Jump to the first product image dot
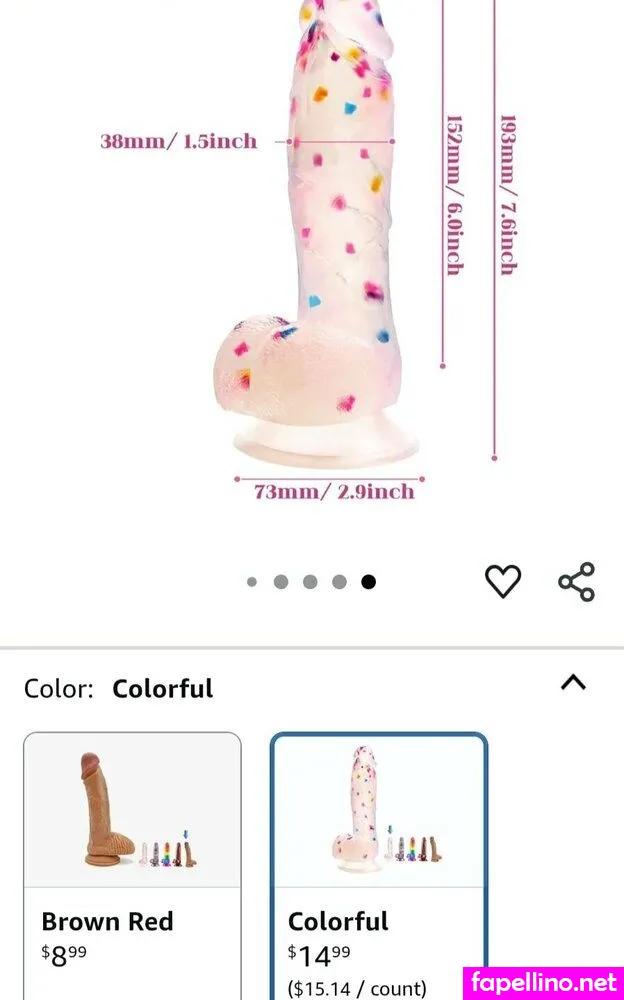This screenshot has width=624, height=1000. pos(252,582)
